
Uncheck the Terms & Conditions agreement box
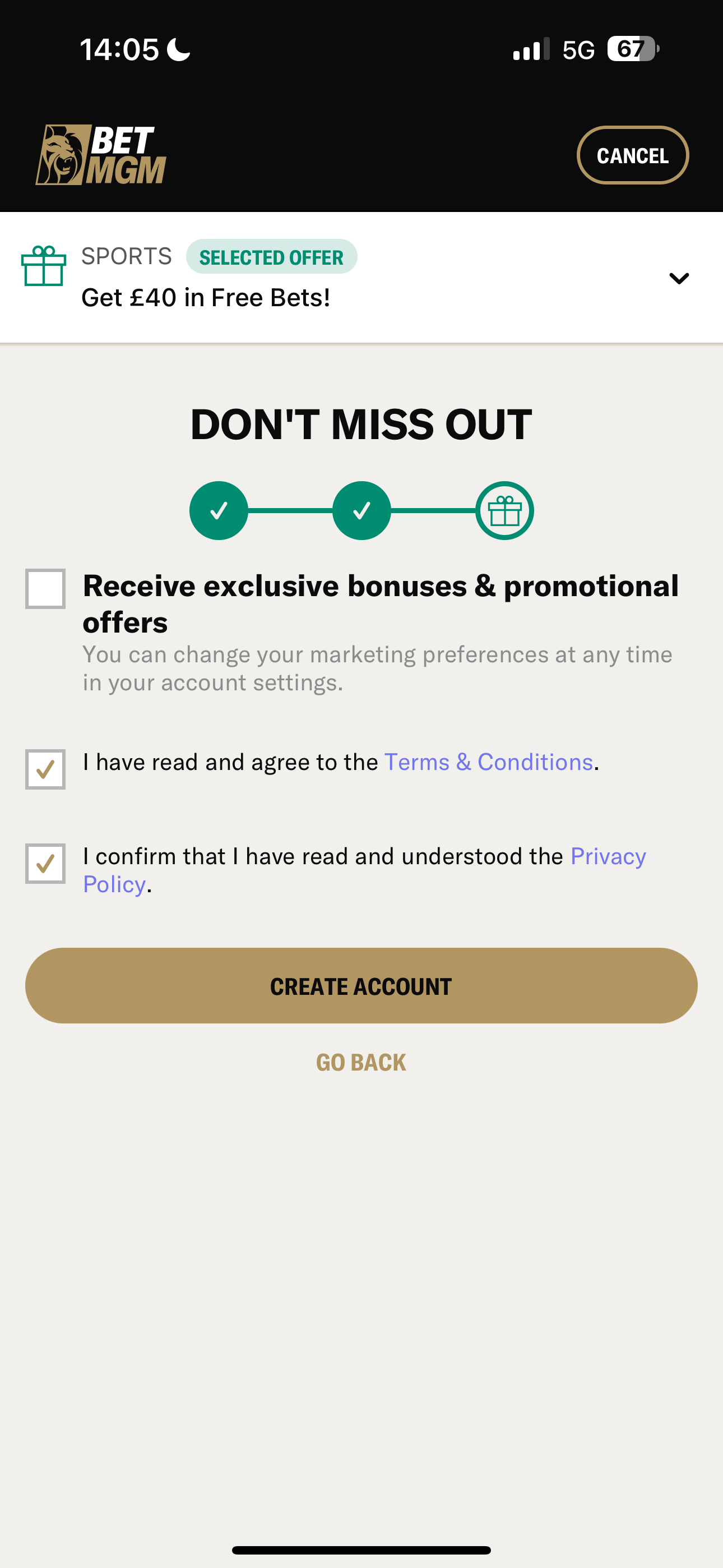44,769
